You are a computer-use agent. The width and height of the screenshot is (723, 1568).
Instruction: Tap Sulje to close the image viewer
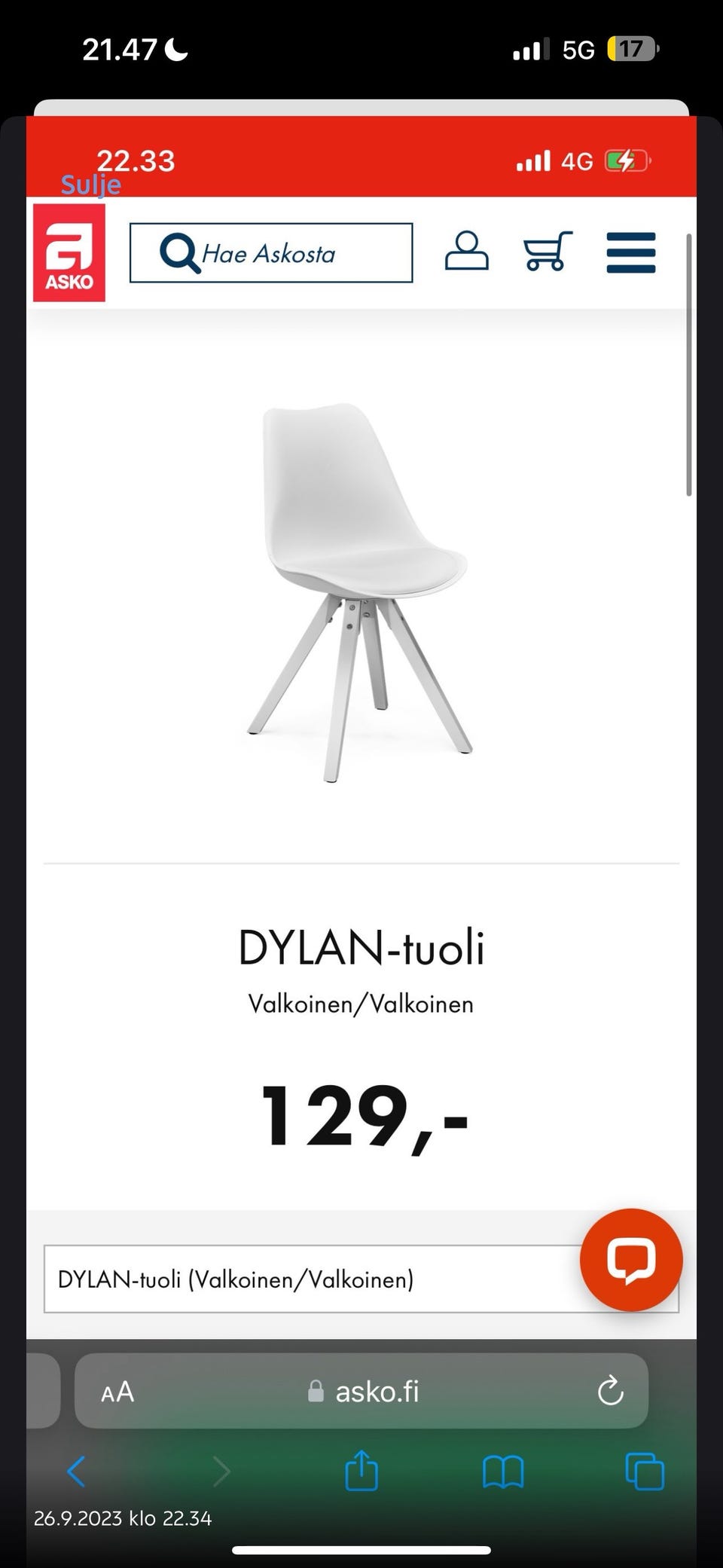pos(90,185)
